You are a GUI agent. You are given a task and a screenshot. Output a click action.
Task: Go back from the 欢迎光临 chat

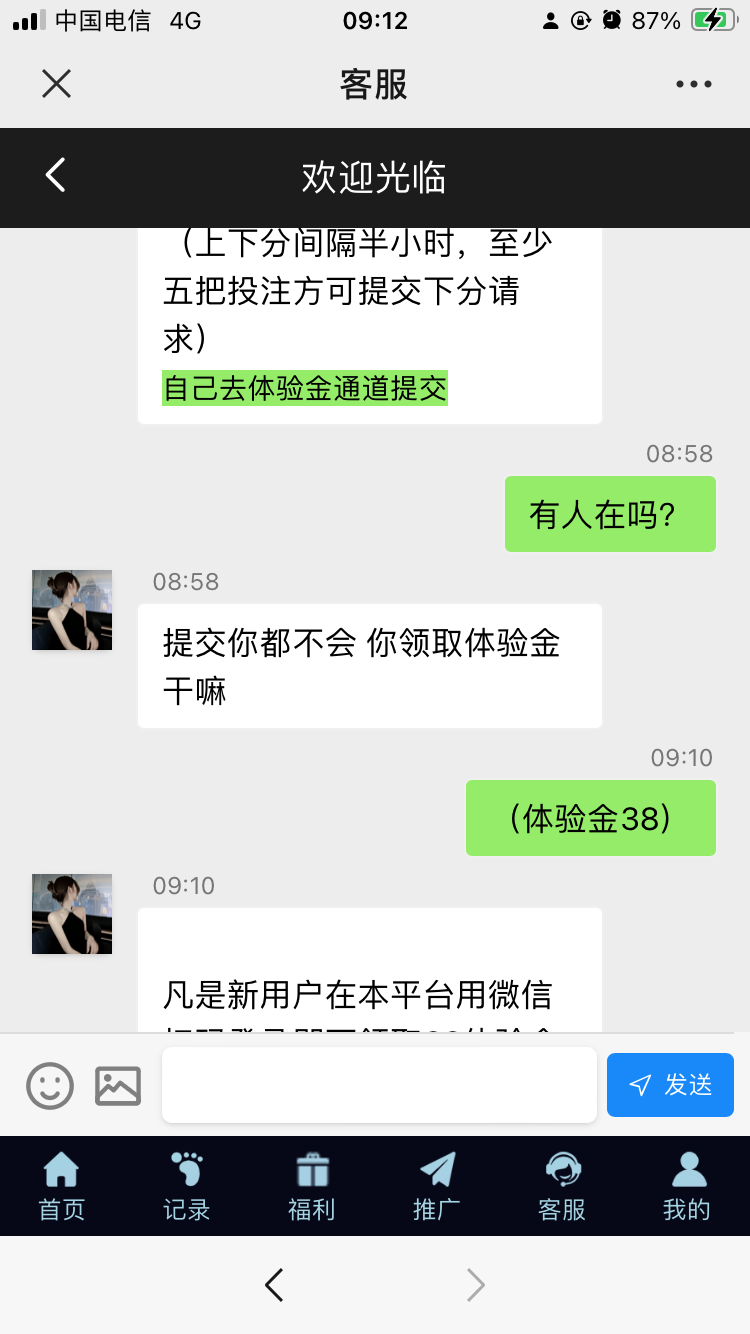point(56,176)
